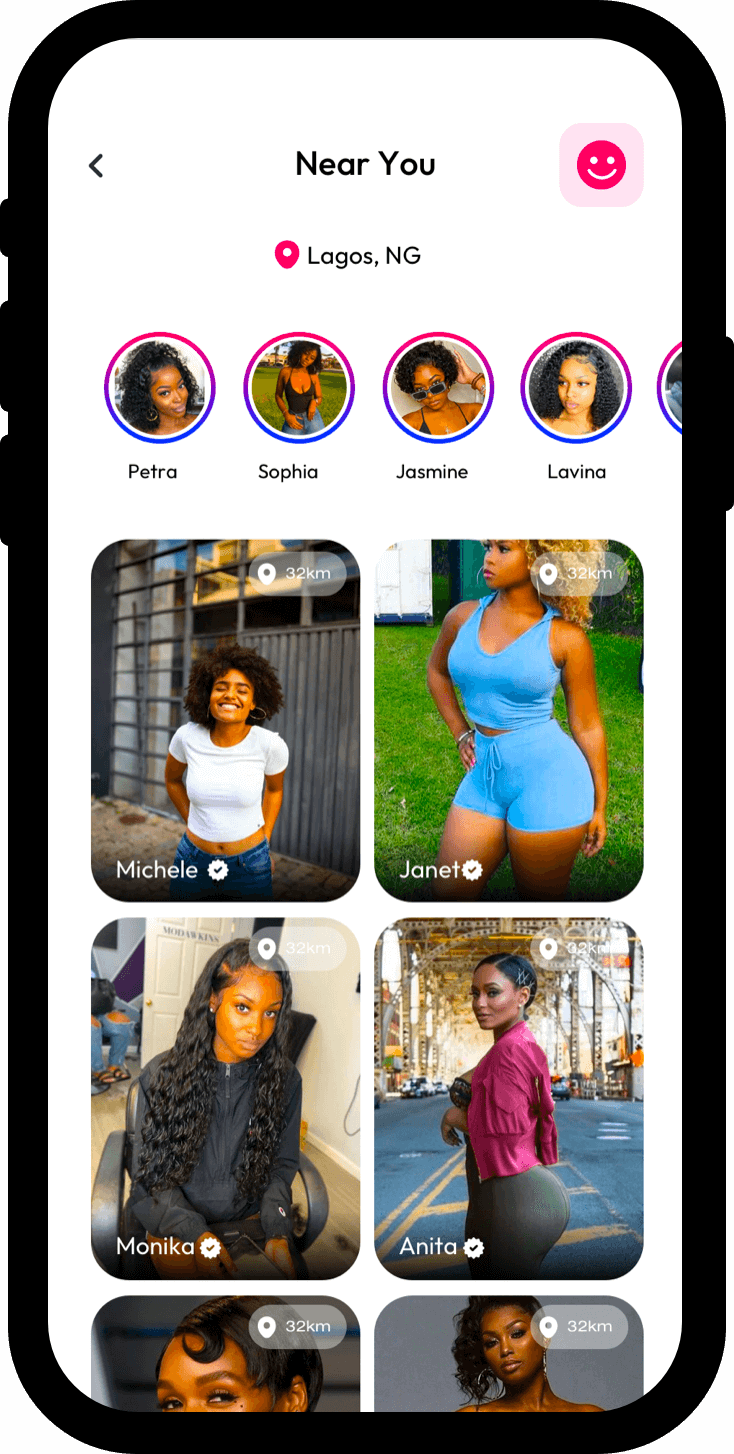The width and height of the screenshot is (734, 1454).
Task: Tap the pink smiley face button
Action: (601, 165)
